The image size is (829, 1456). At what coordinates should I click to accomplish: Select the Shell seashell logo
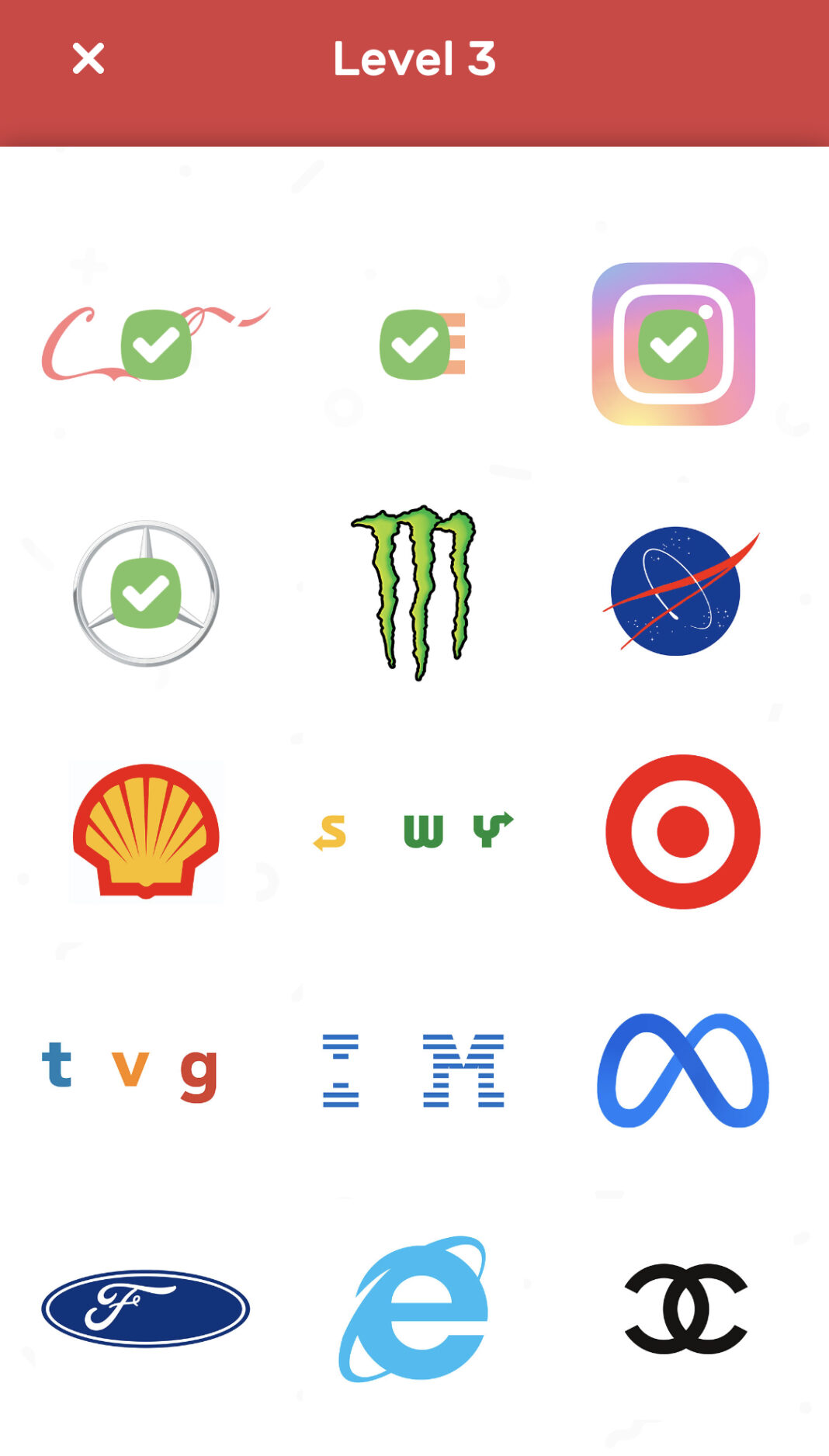pyautogui.click(x=146, y=830)
